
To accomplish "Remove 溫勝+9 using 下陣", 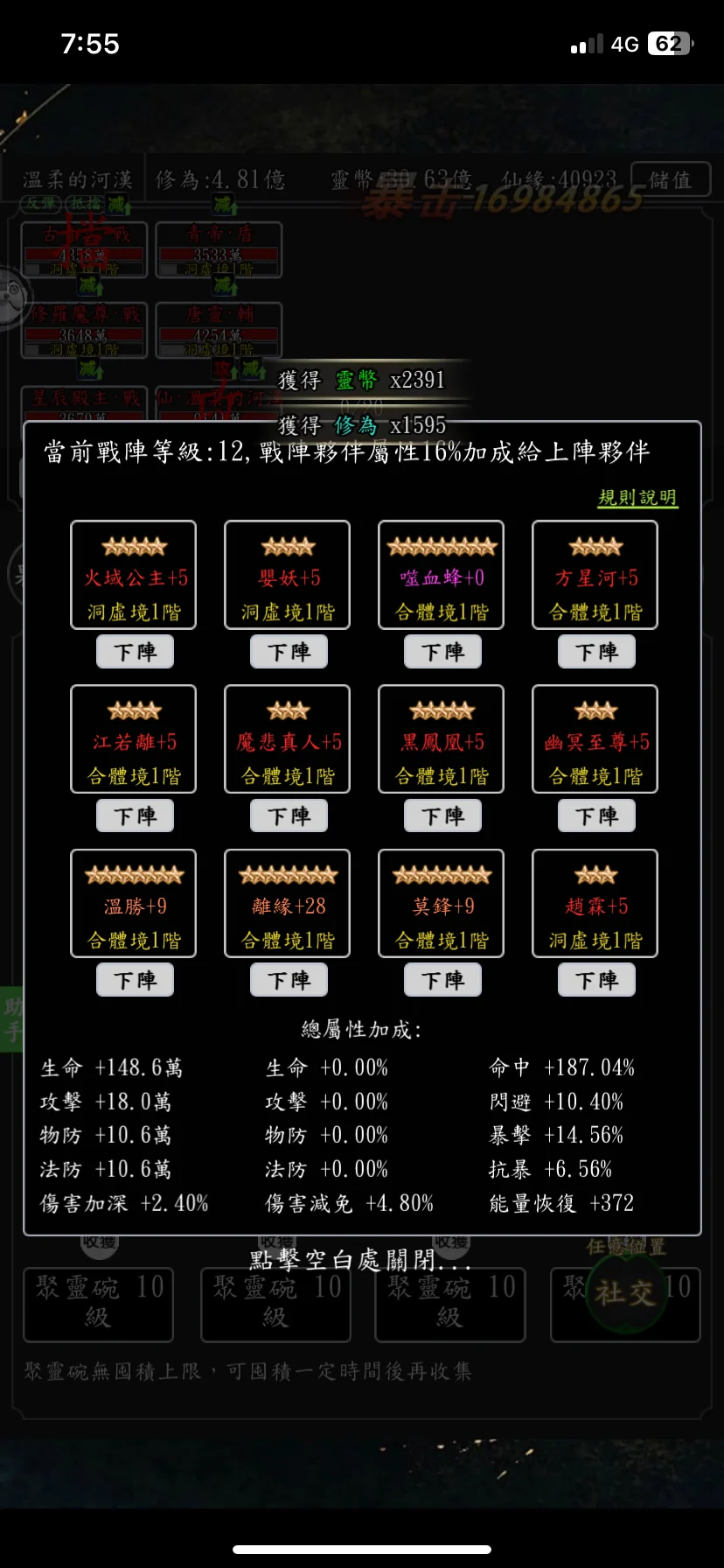I will pos(135,980).
